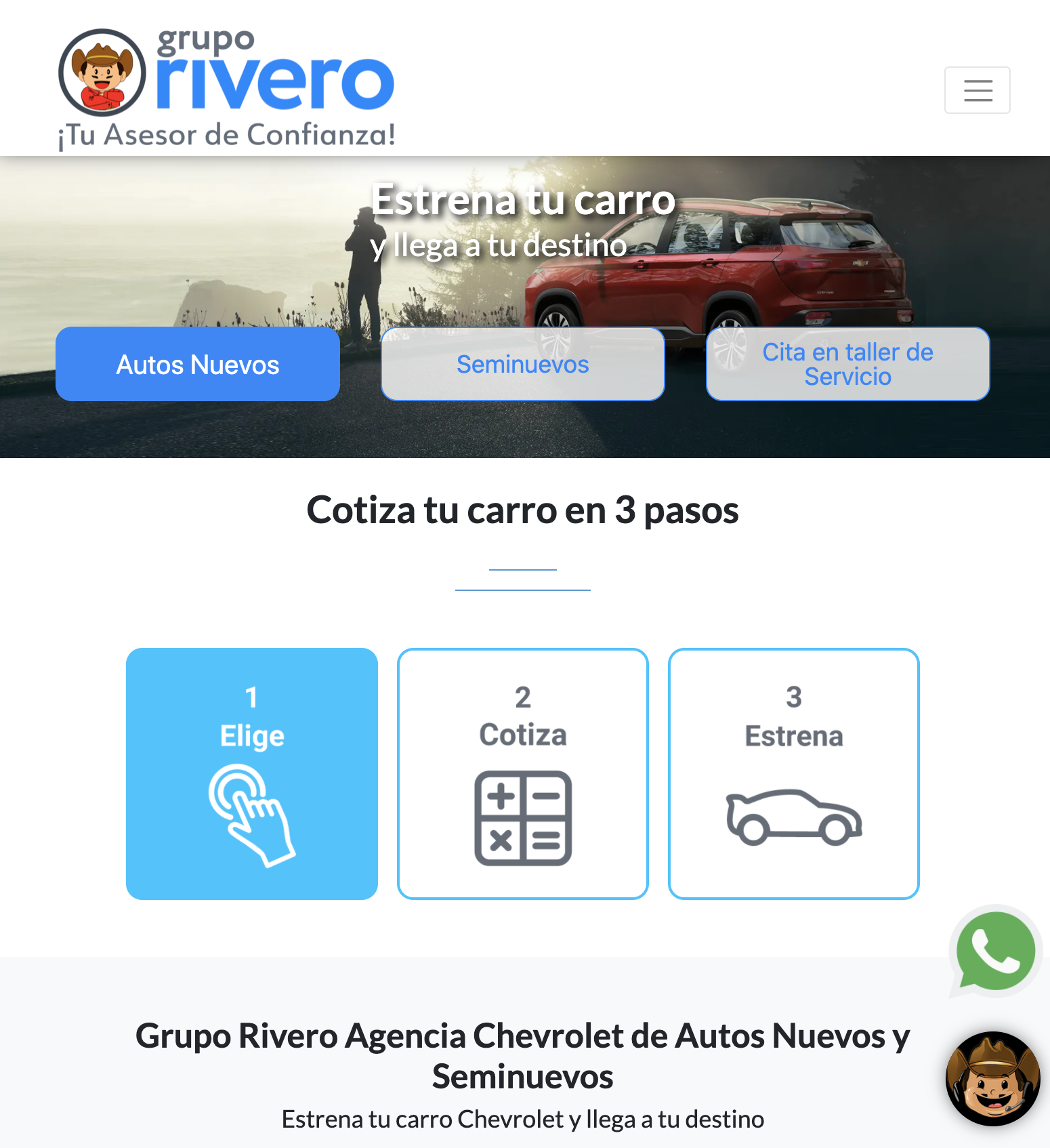Book Cita en taller de Servicio
The height and width of the screenshot is (1148, 1050).
[847, 365]
